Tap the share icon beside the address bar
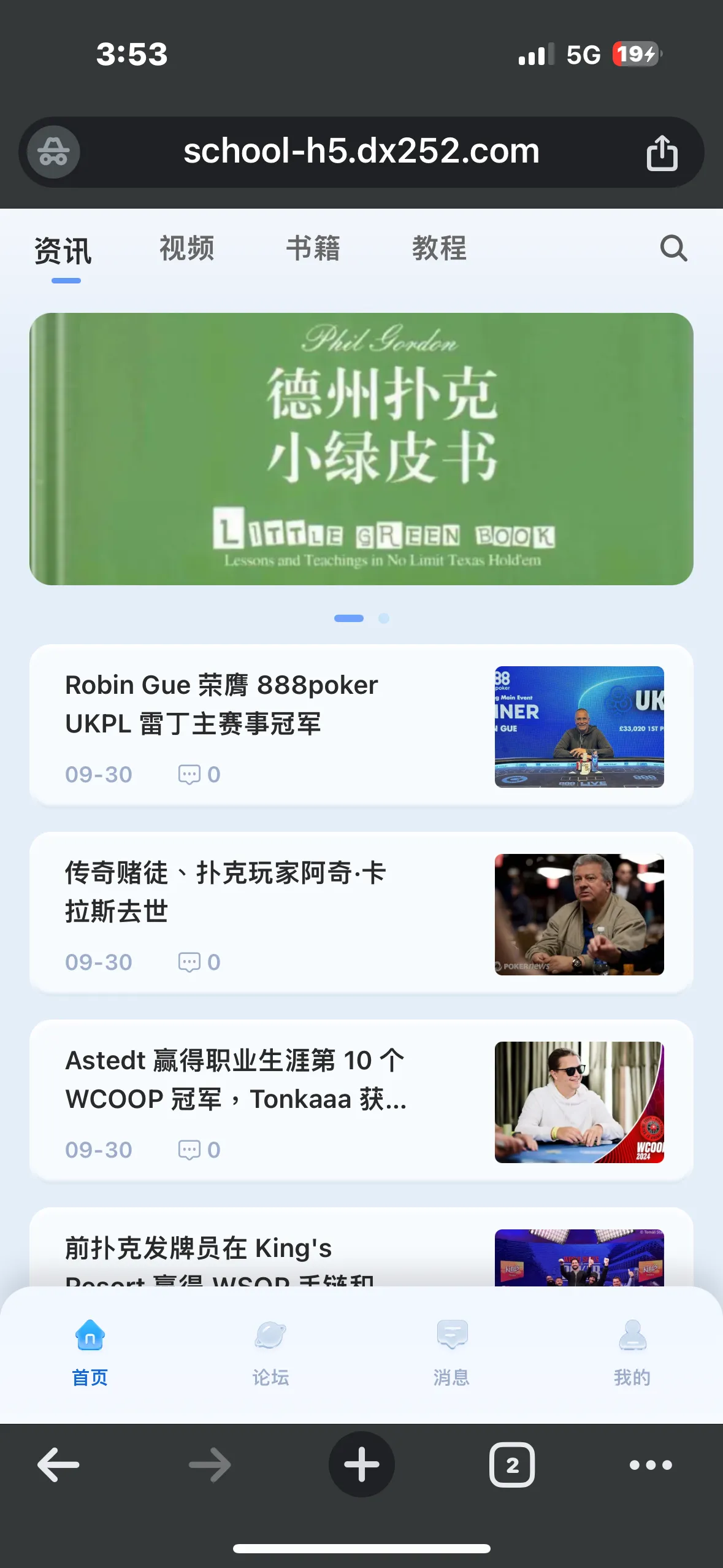Image resolution: width=723 pixels, height=1568 pixels. pos(661,152)
